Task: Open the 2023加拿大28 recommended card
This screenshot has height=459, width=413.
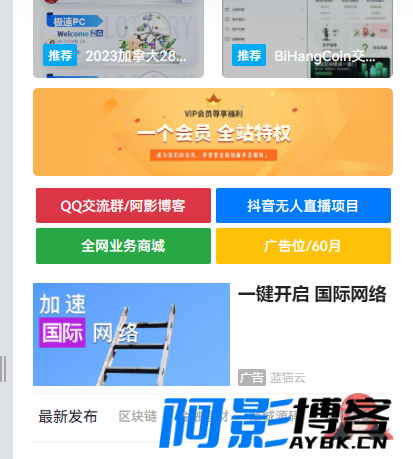Action: 118,39
